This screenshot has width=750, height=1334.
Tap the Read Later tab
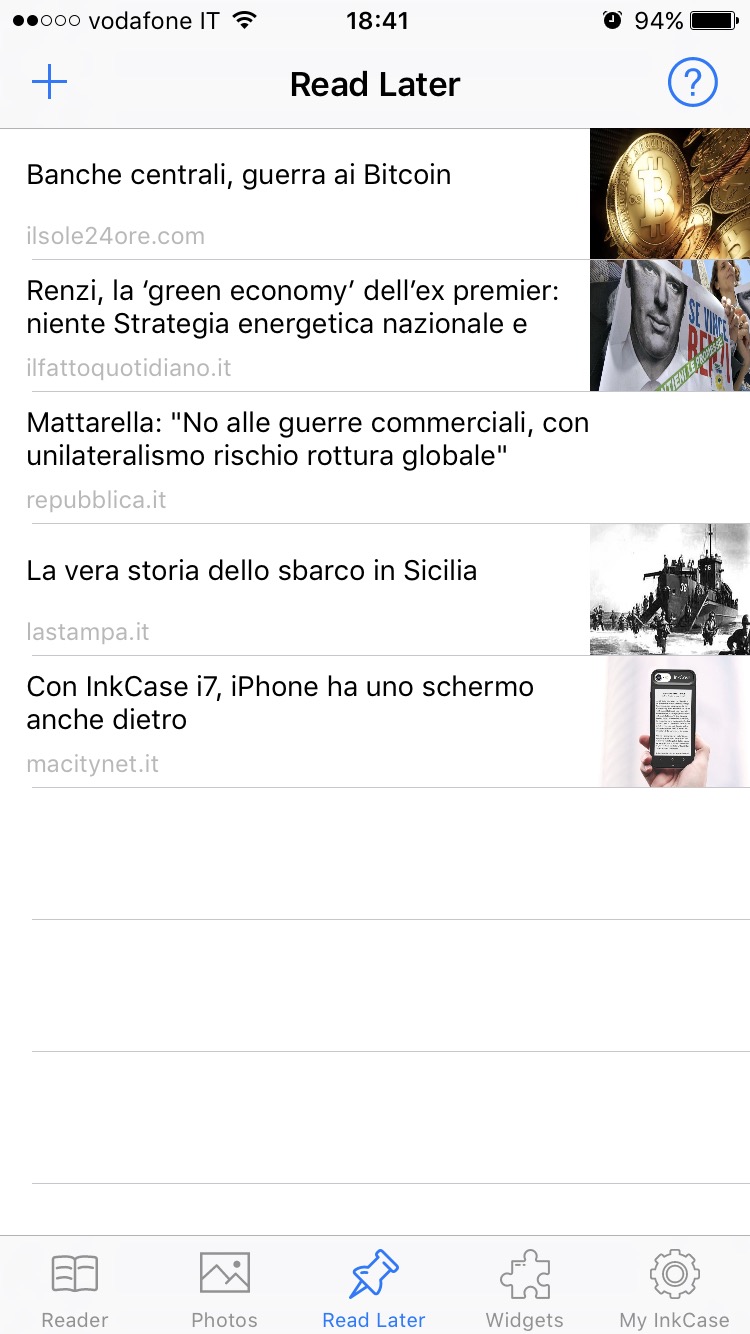(x=374, y=1287)
